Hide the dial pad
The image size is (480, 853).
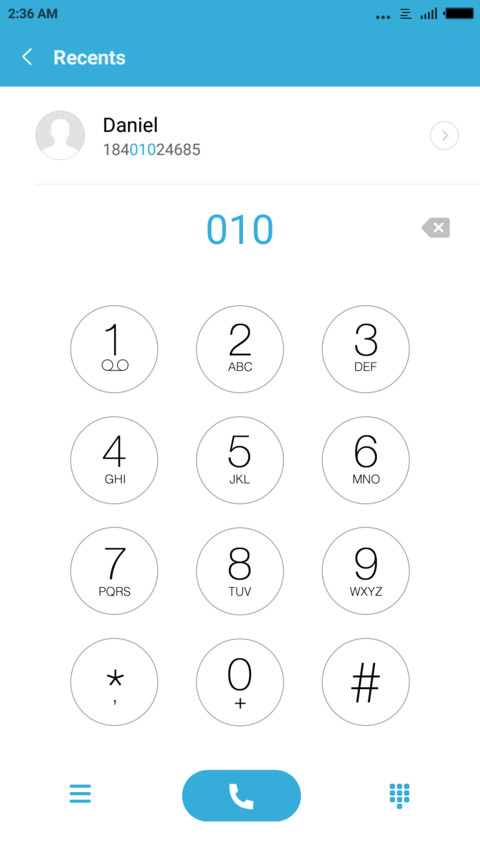pos(399,796)
